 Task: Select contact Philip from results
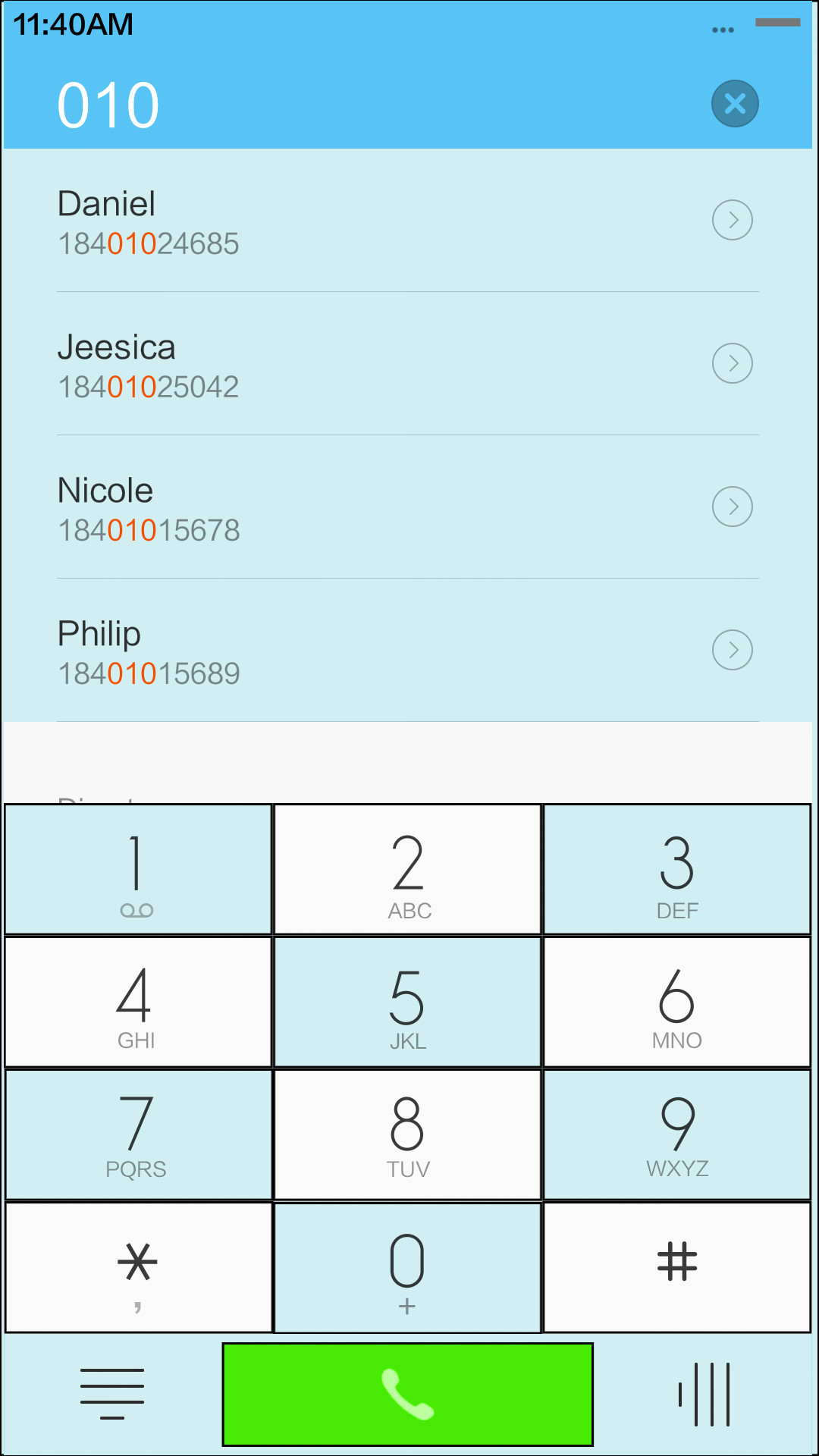[408, 651]
